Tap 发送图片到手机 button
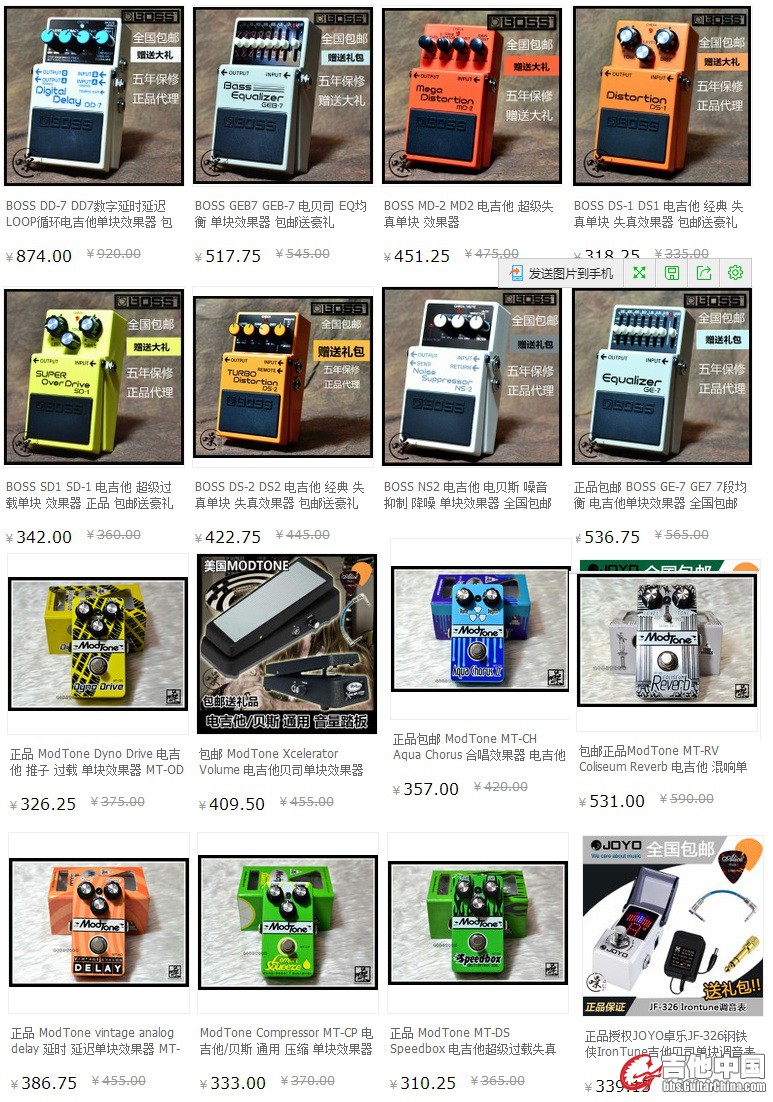The width and height of the screenshot is (773, 1102). click(x=560, y=273)
